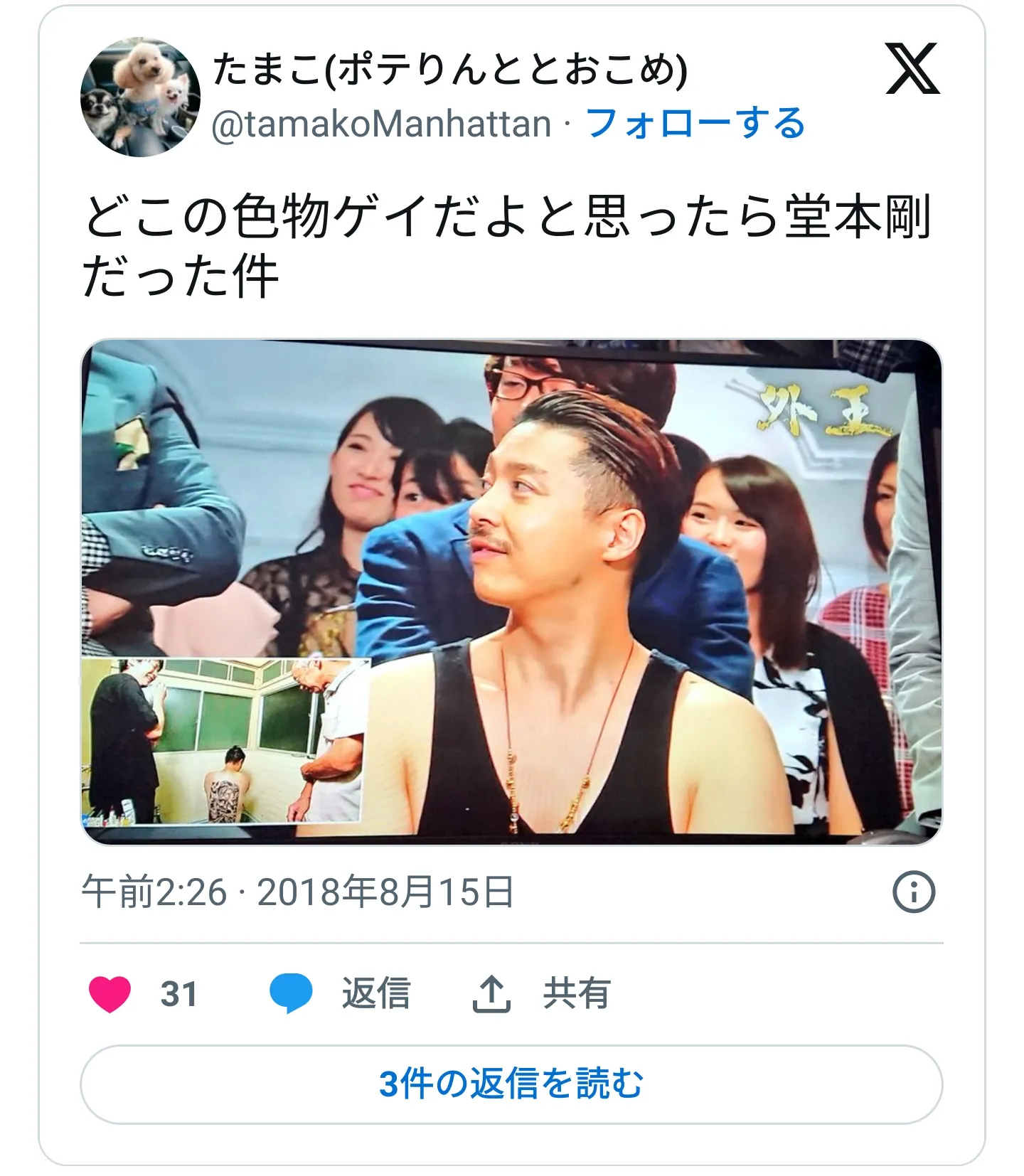Share the tweet via 共有
The height and width of the screenshot is (1176, 1024).
pyautogui.click(x=542, y=993)
